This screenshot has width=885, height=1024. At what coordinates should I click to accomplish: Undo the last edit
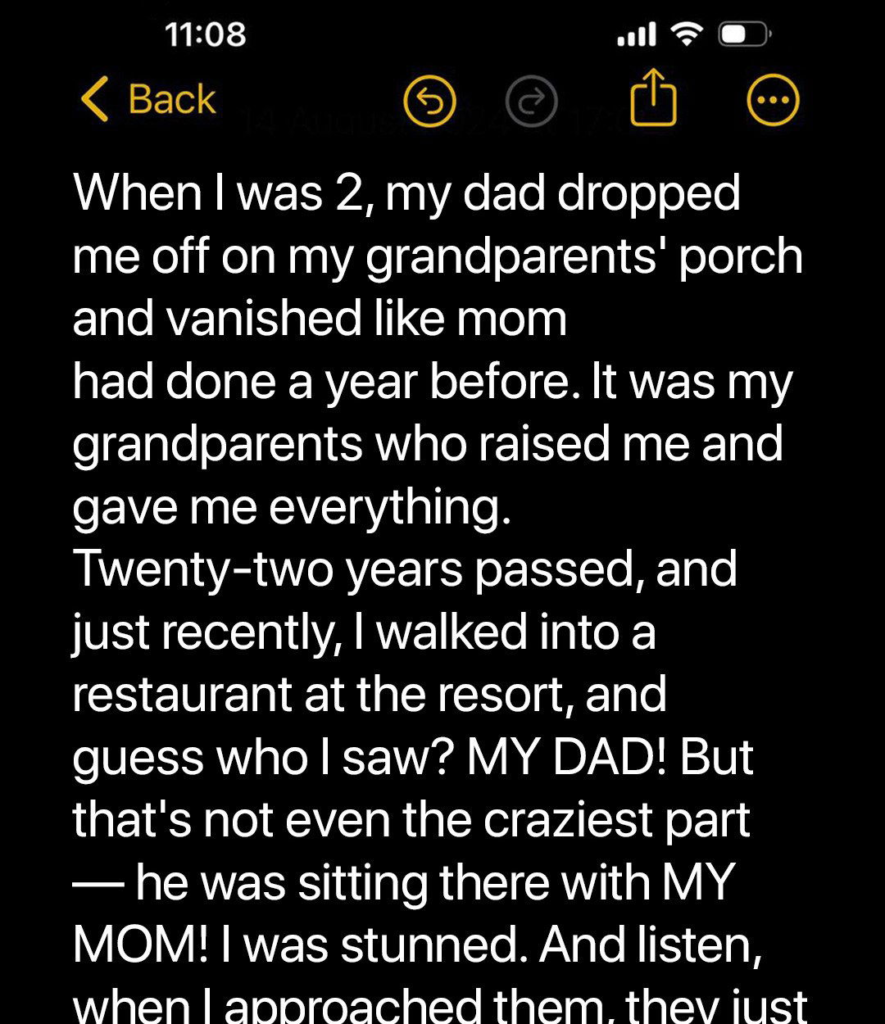[x=430, y=100]
